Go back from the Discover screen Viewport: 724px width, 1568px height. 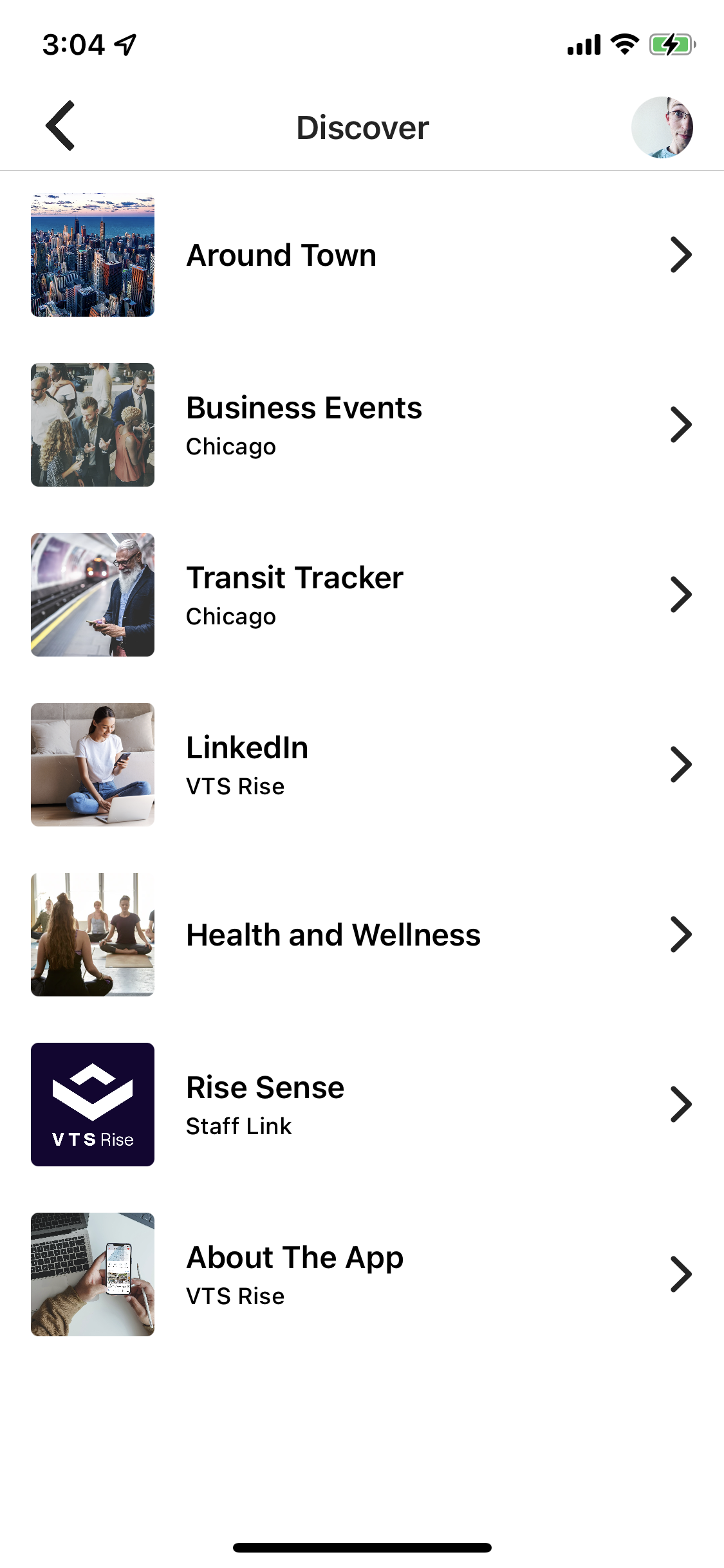pyautogui.click(x=60, y=126)
